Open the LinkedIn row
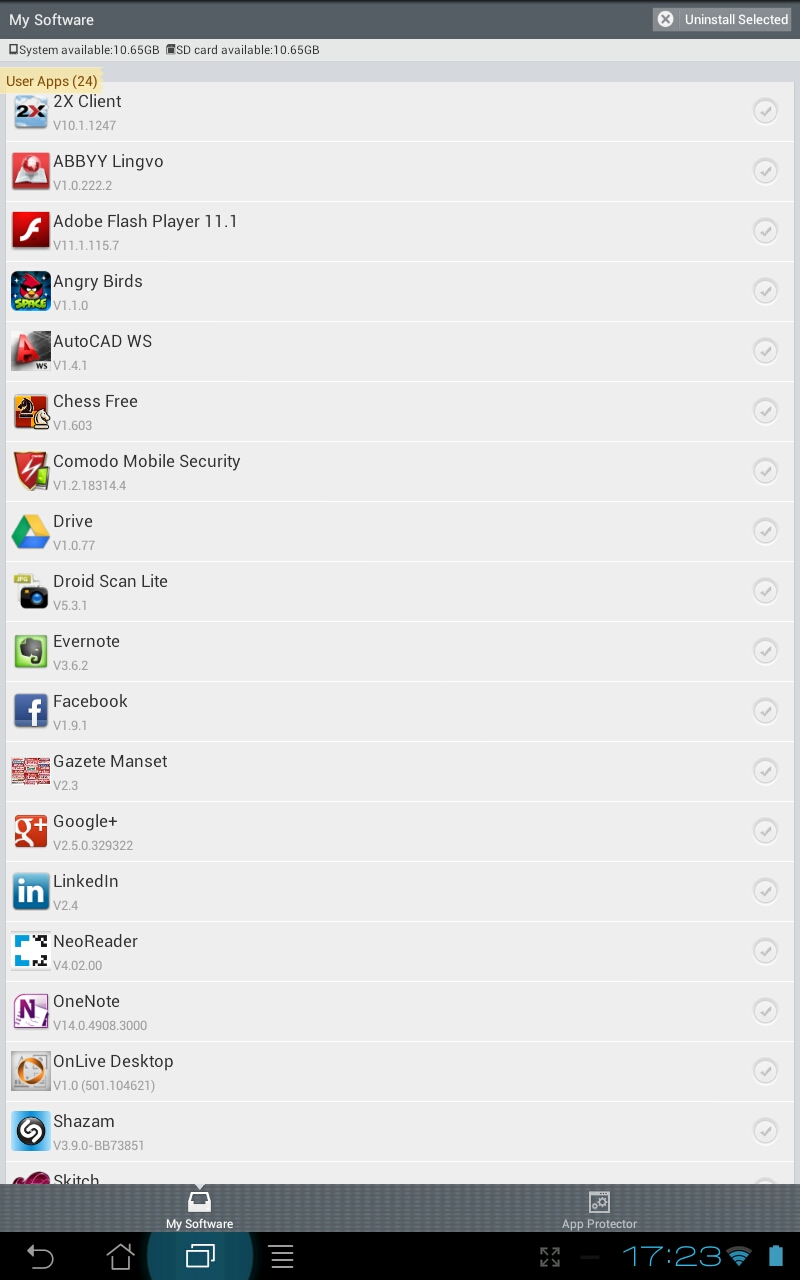Viewport: 800px width, 1280px height. click(x=400, y=892)
